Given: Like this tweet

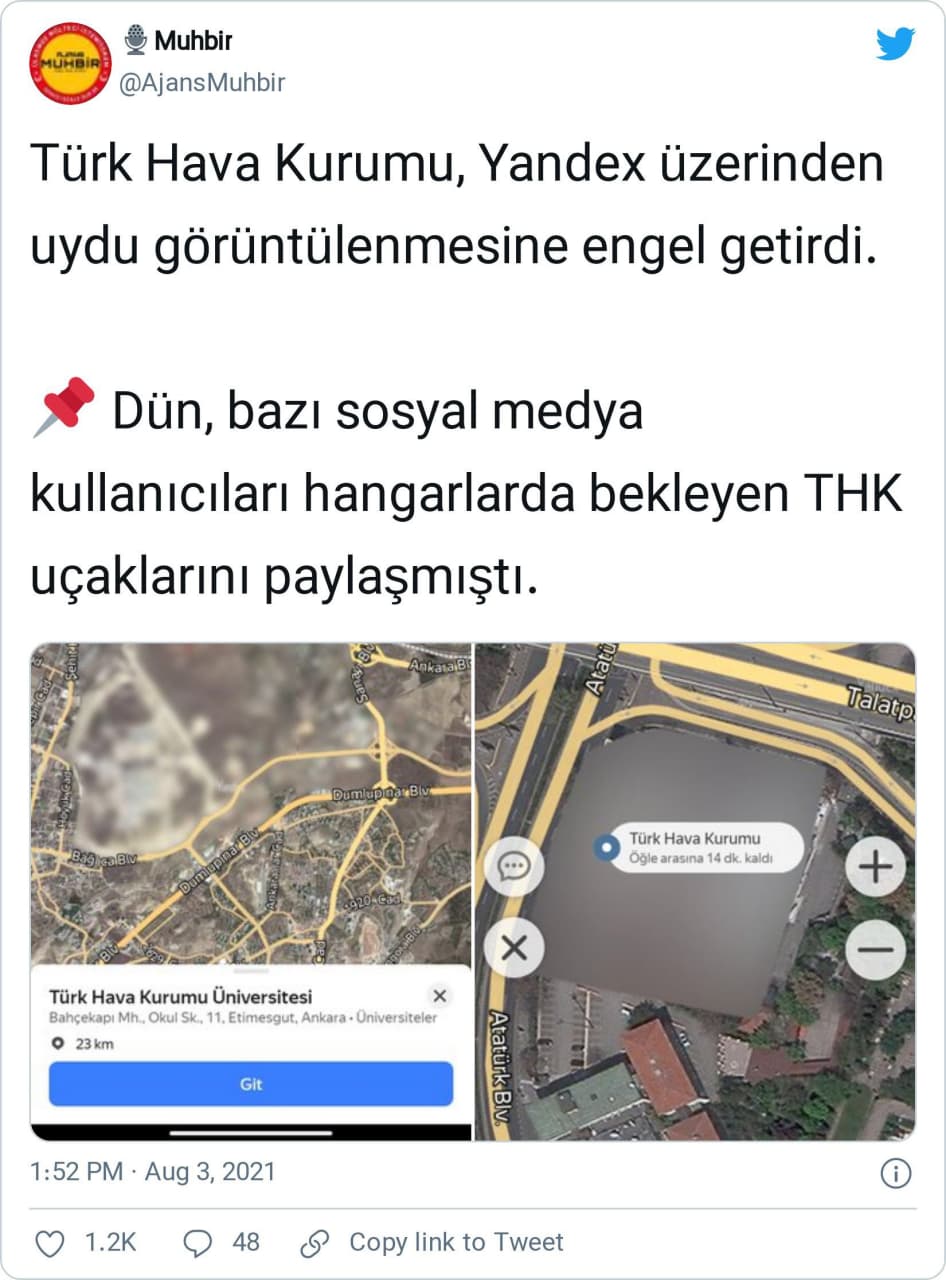Looking at the screenshot, I should [x=50, y=1243].
